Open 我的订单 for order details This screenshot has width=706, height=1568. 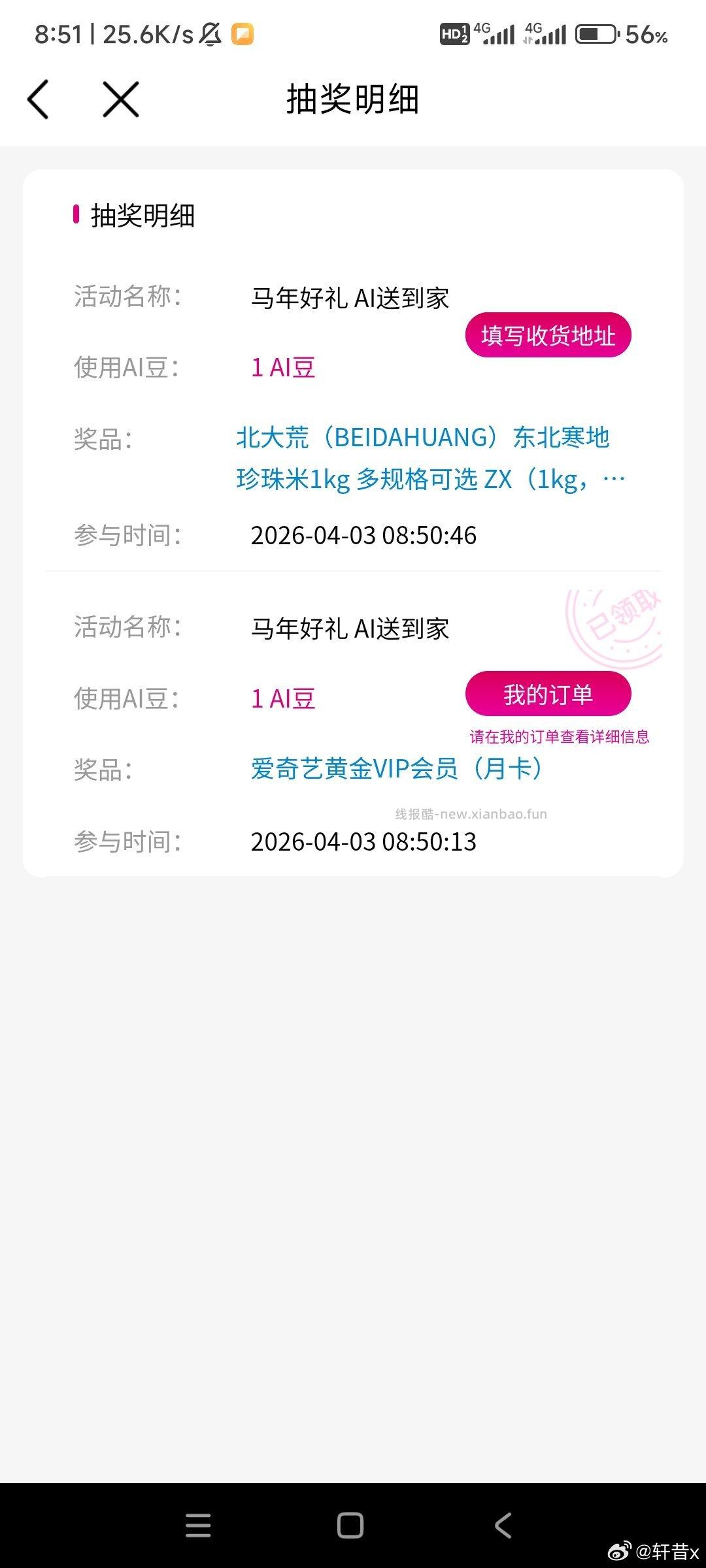click(547, 694)
